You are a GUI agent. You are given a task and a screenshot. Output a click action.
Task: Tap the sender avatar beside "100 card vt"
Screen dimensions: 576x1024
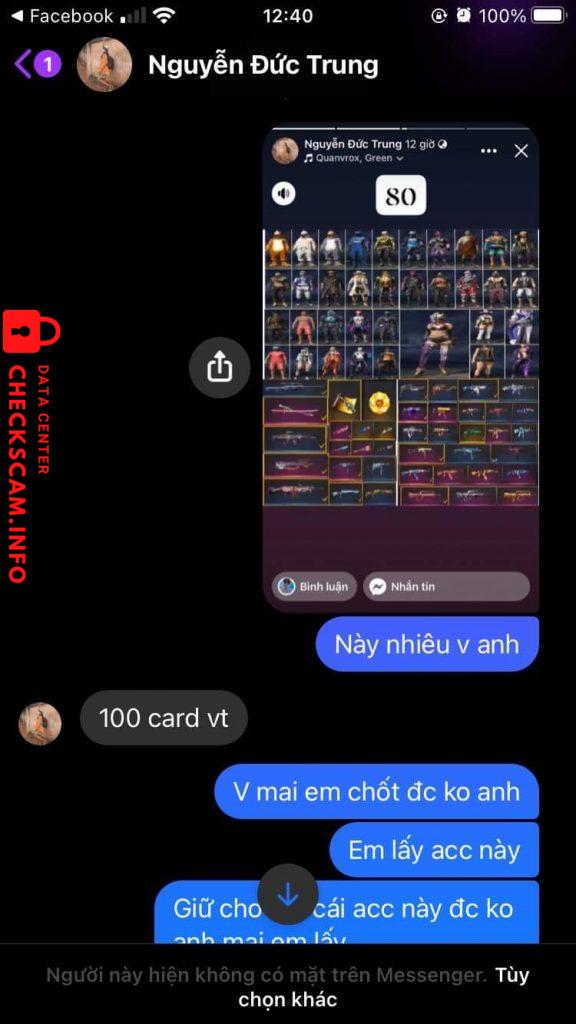click(x=40, y=724)
